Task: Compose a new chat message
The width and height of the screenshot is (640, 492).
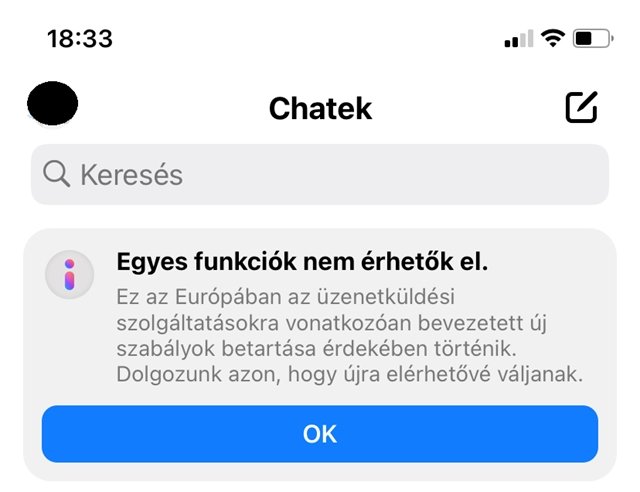Action: pos(581,107)
